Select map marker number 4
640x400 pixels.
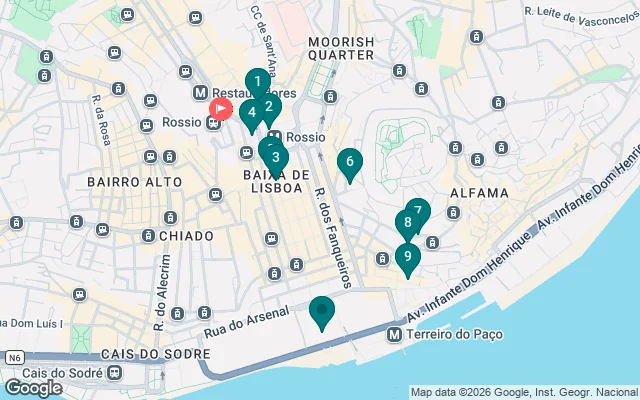[250, 113]
